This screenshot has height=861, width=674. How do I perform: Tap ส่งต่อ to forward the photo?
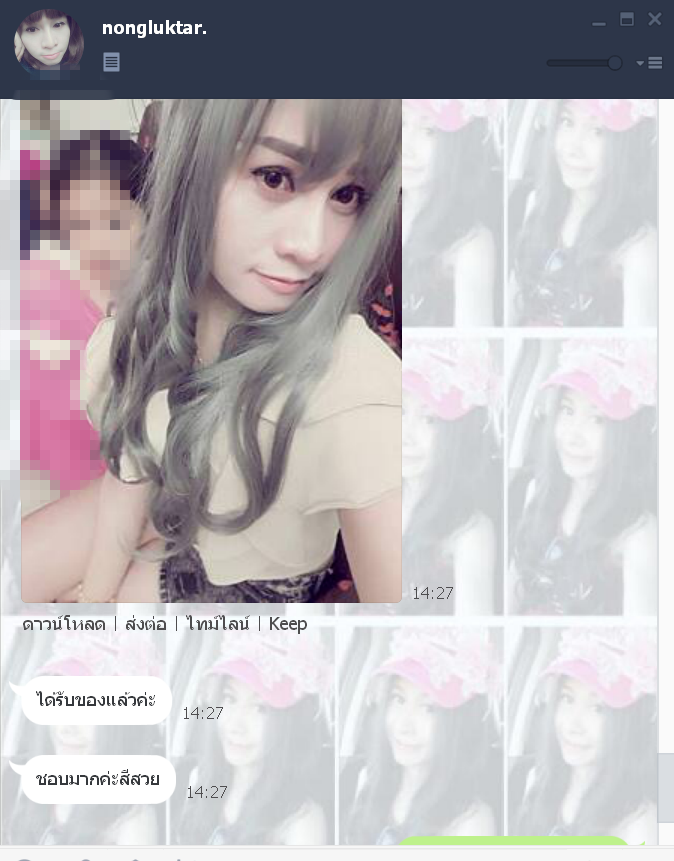click(x=146, y=624)
